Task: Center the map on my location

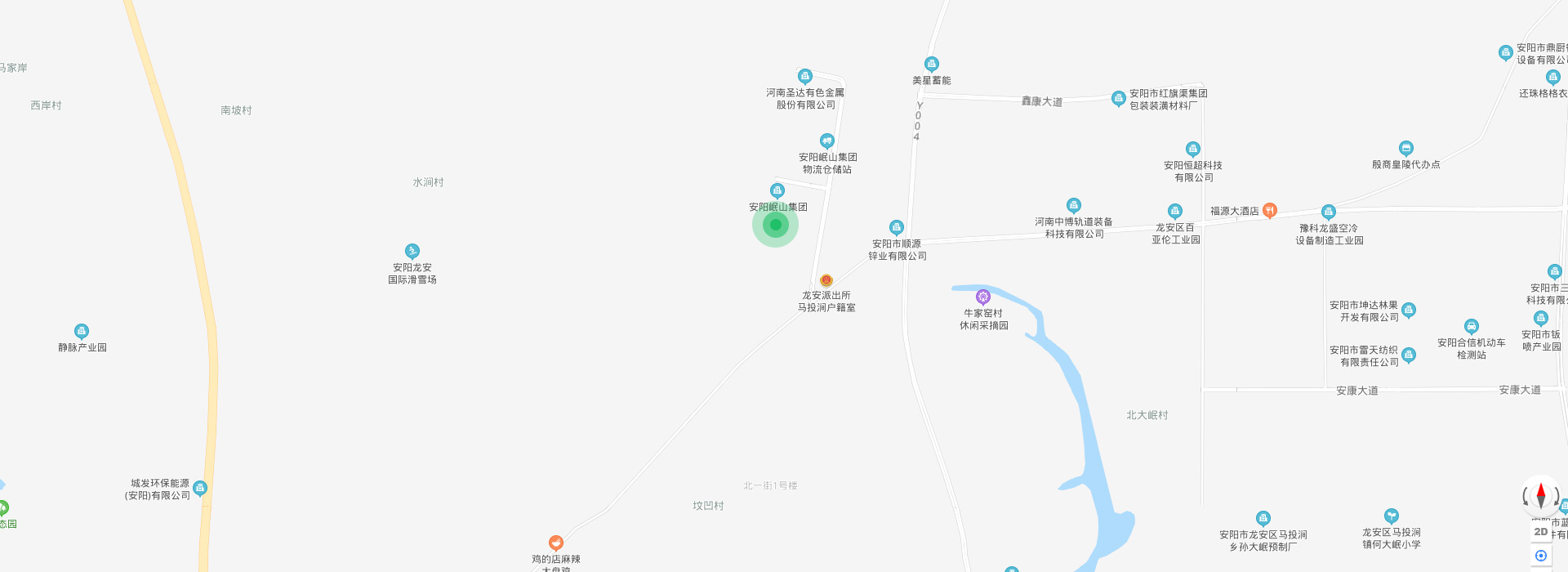Action: 1541,556
